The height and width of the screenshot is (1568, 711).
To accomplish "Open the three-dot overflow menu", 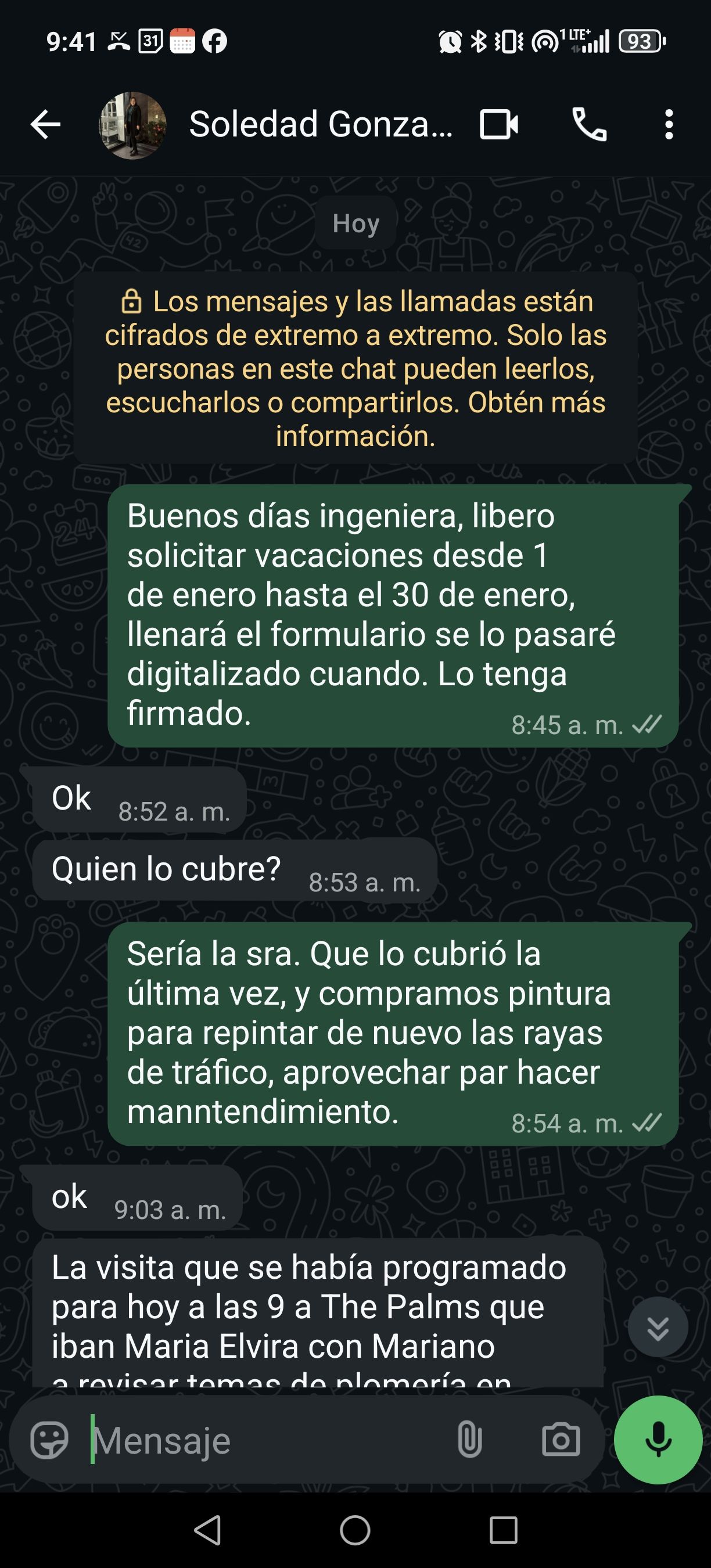I will pos(669,125).
